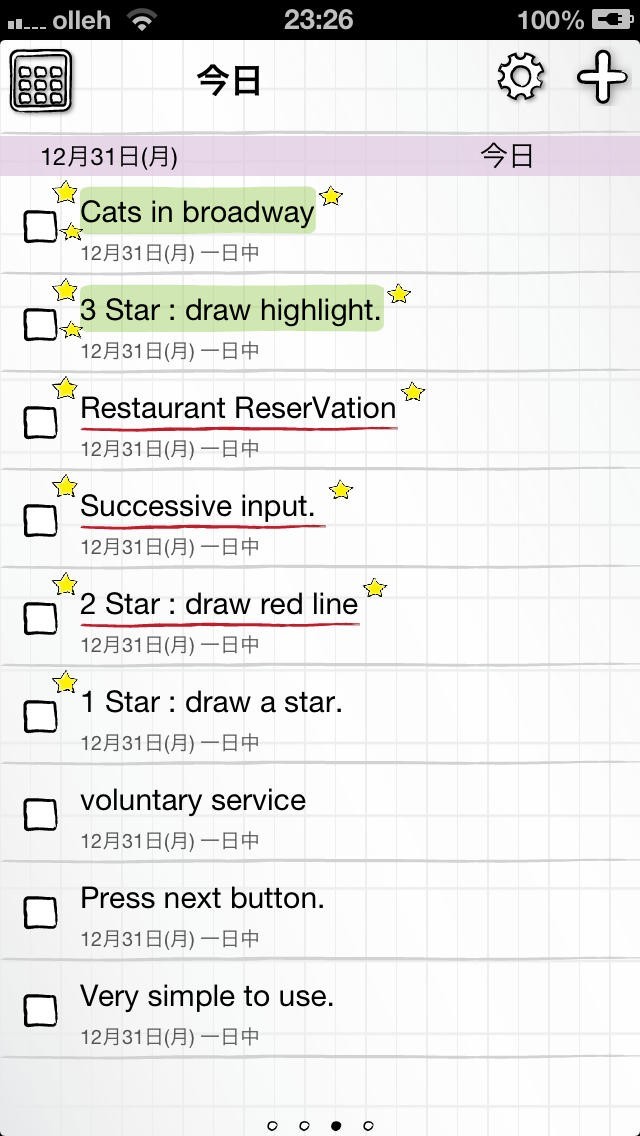640x1136 pixels.
Task: Tick off voluntary service
Action: pyautogui.click(x=40, y=814)
